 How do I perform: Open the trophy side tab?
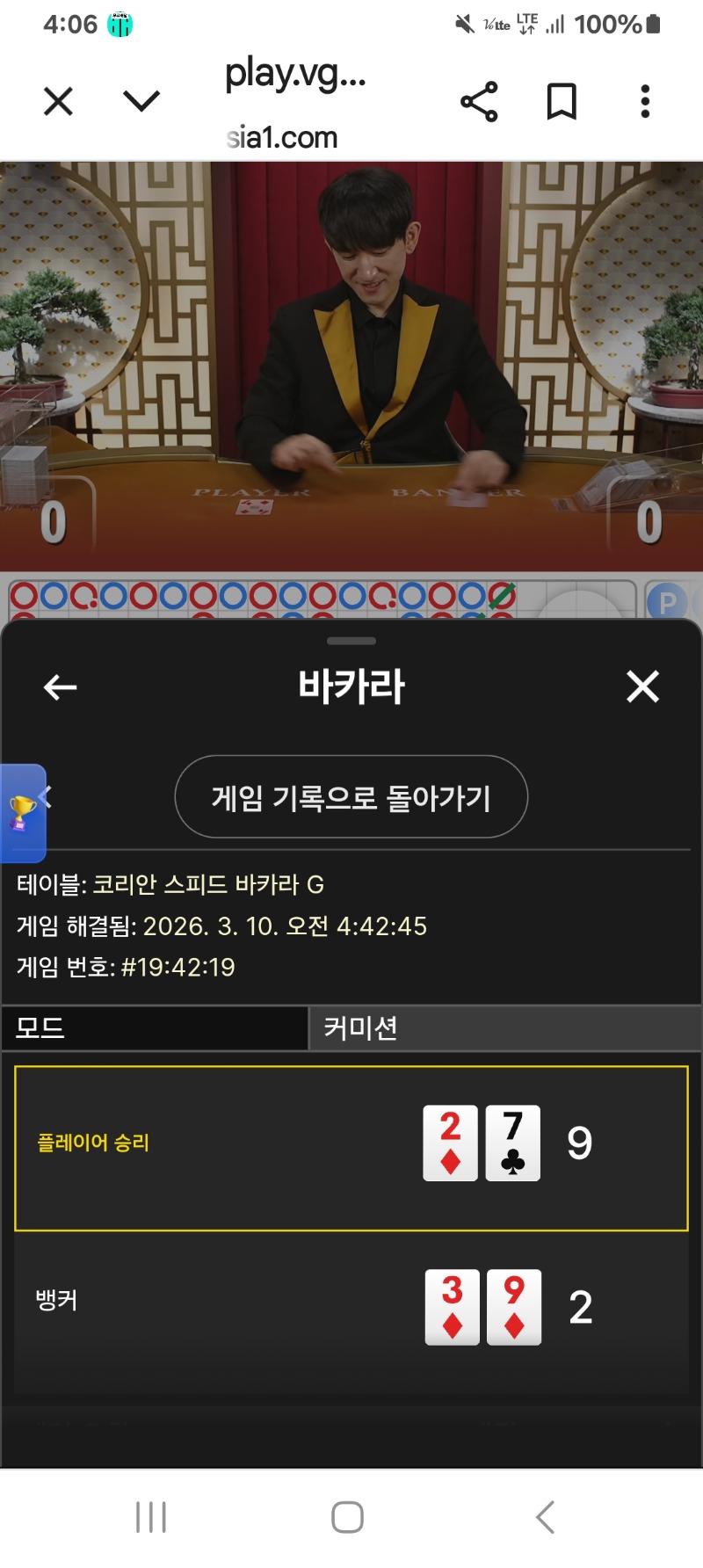pyautogui.click(x=23, y=812)
